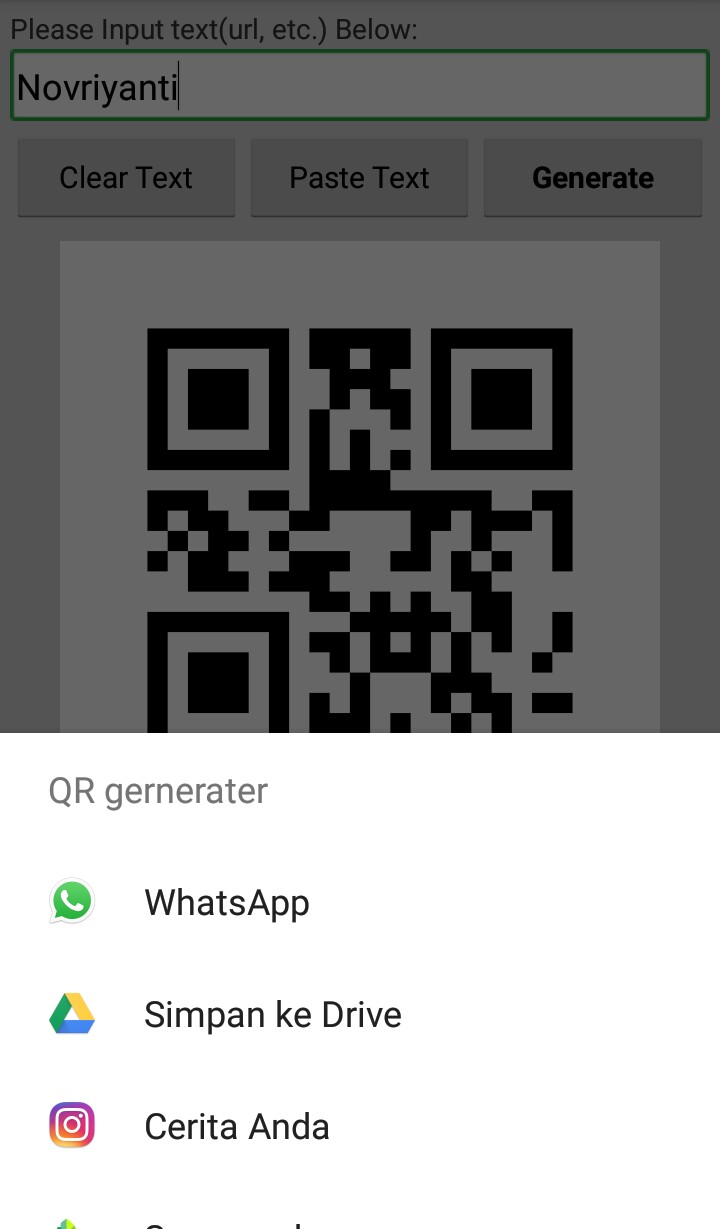Tap the Clear Text button

(126, 178)
